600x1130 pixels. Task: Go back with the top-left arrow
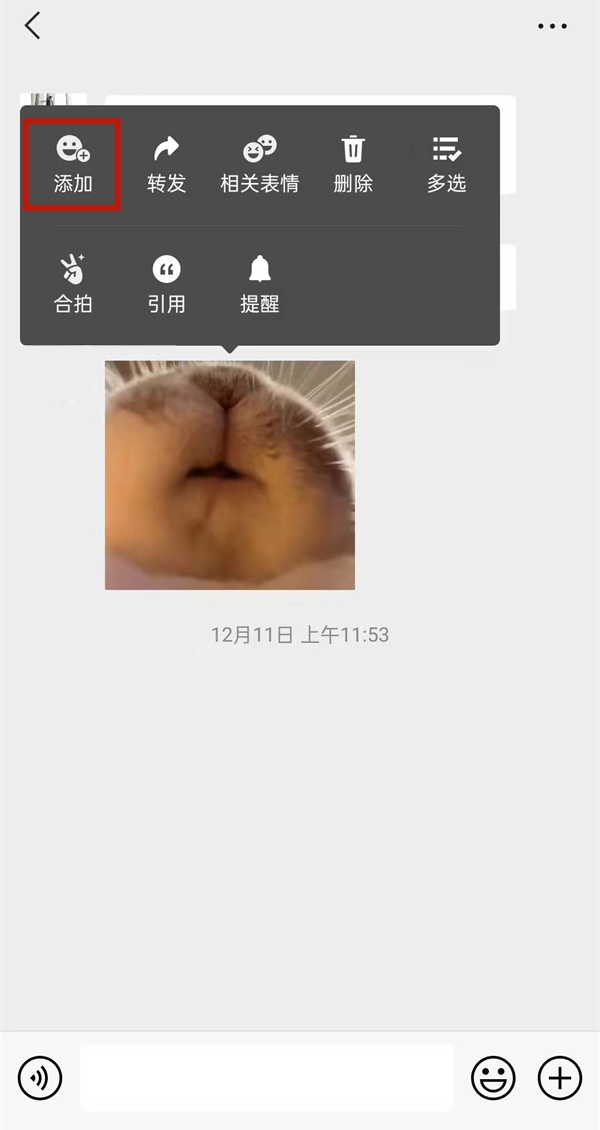[x=33, y=26]
